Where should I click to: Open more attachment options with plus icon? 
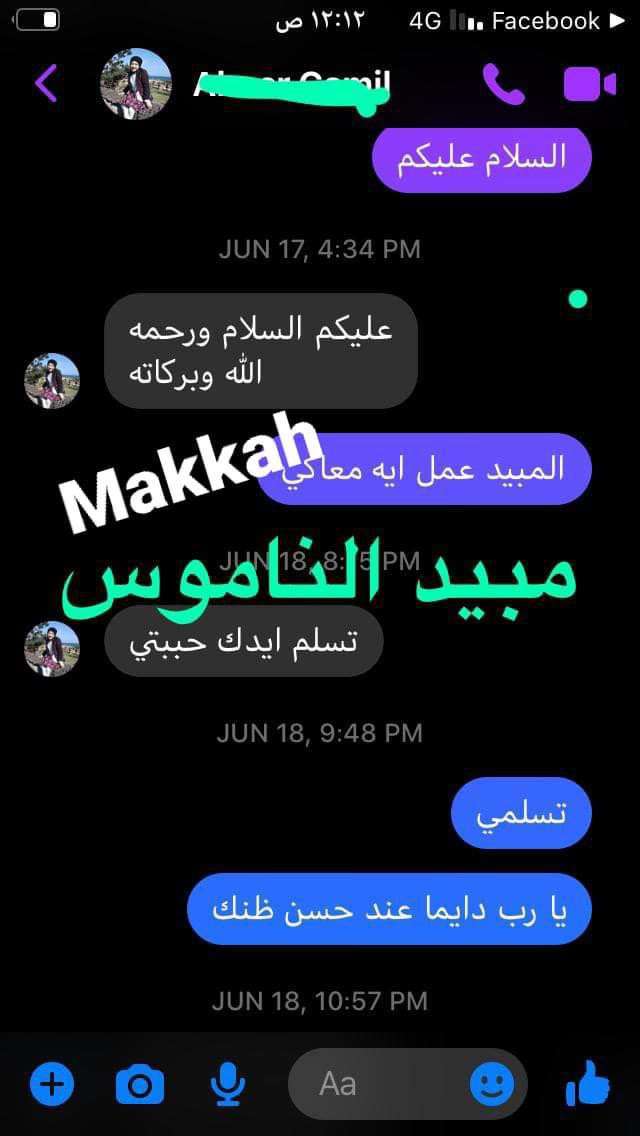(x=52, y=1083)
